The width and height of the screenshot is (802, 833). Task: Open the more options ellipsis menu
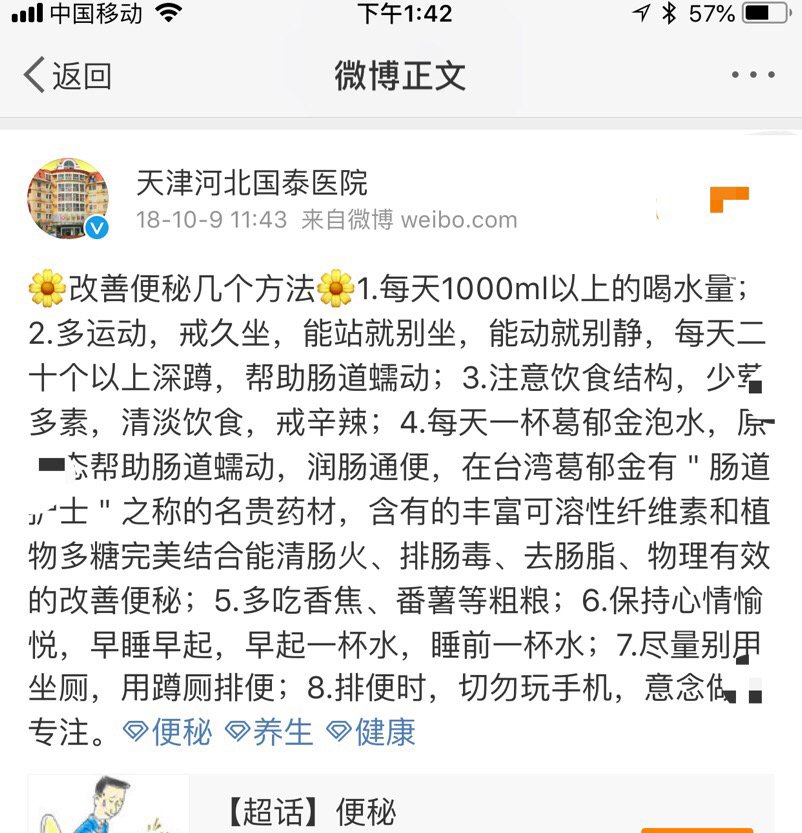[751, 74]
